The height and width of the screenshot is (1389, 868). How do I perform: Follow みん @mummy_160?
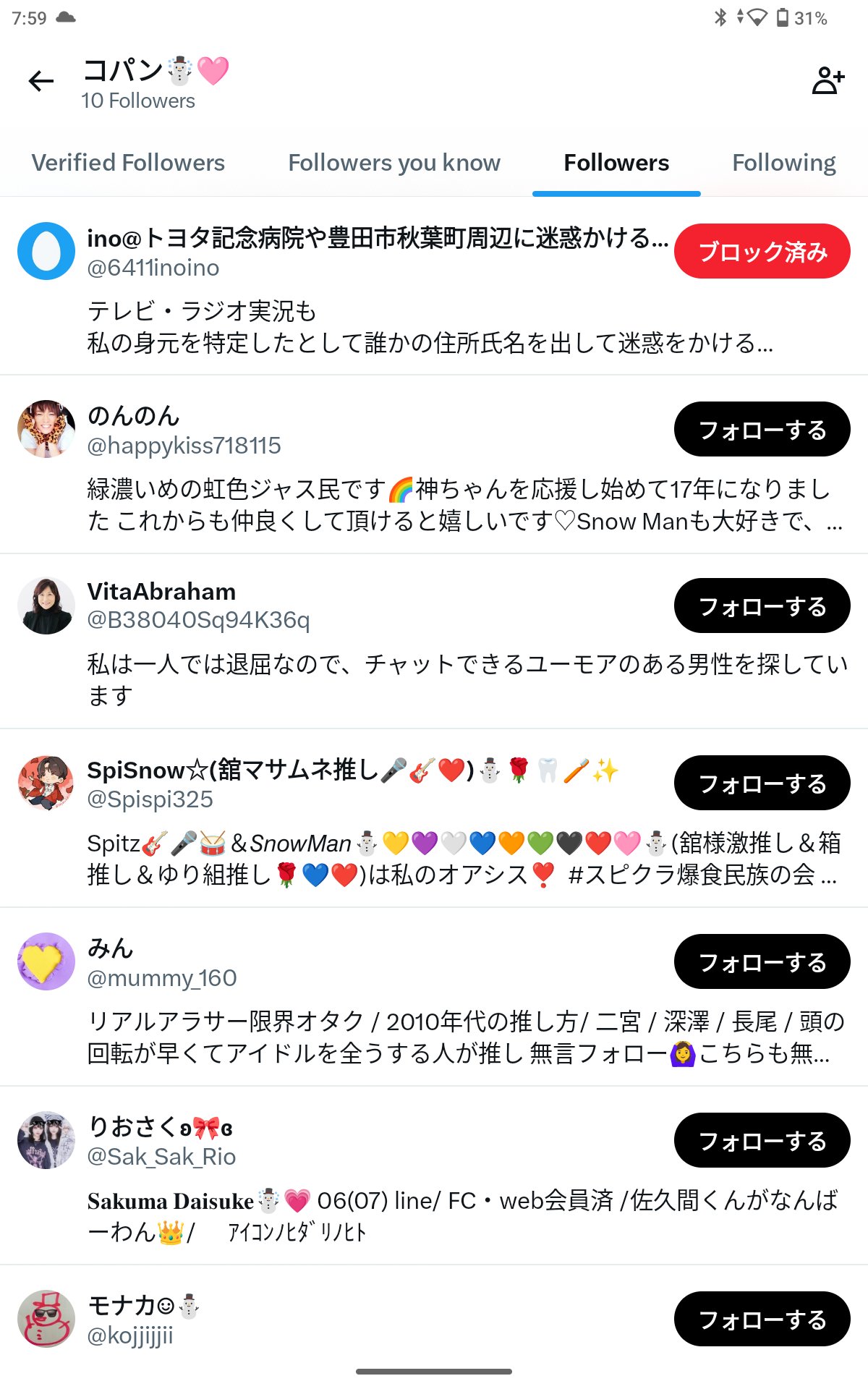click(762, 962)
